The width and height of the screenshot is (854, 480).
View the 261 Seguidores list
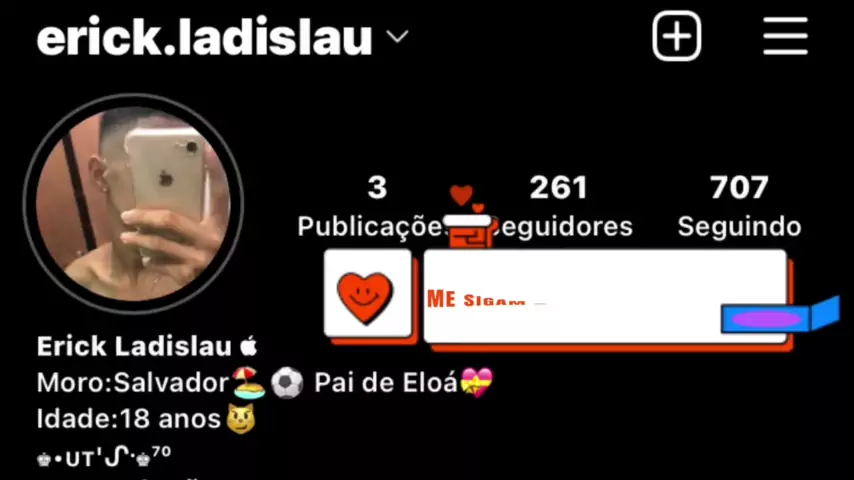(x=560, y=205)
